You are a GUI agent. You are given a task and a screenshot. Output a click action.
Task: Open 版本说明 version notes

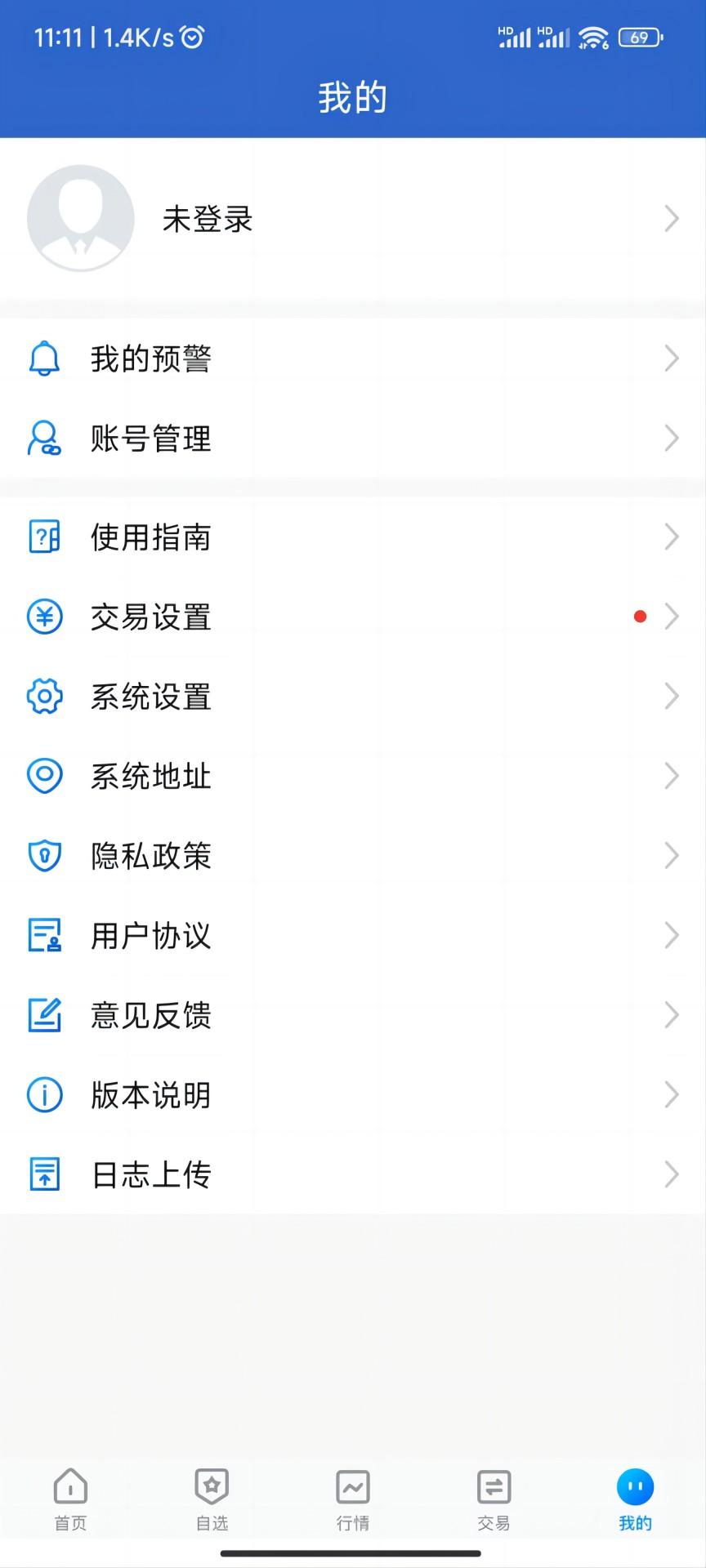click(351, 1094)
